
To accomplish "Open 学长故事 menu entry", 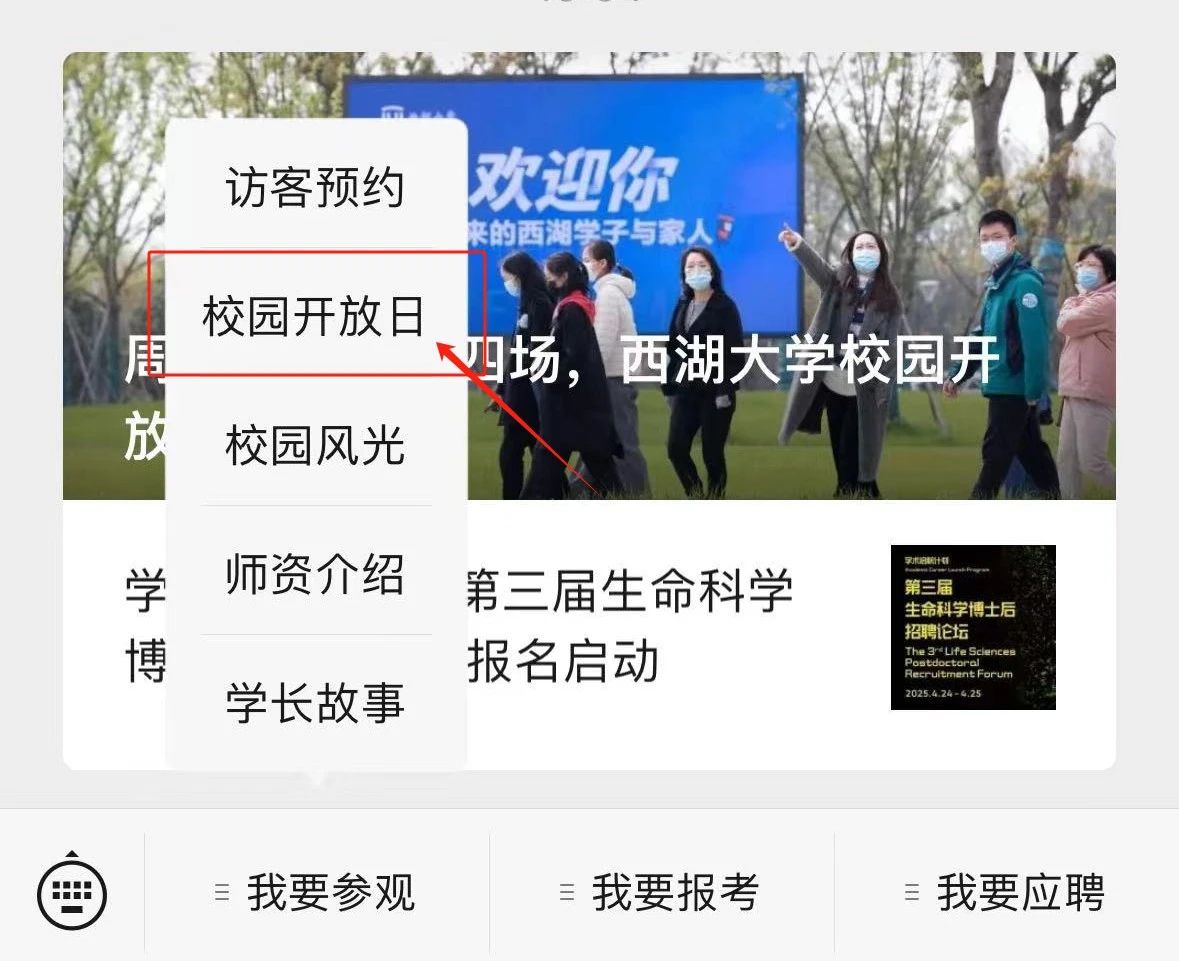I will [x=315, y=702].
